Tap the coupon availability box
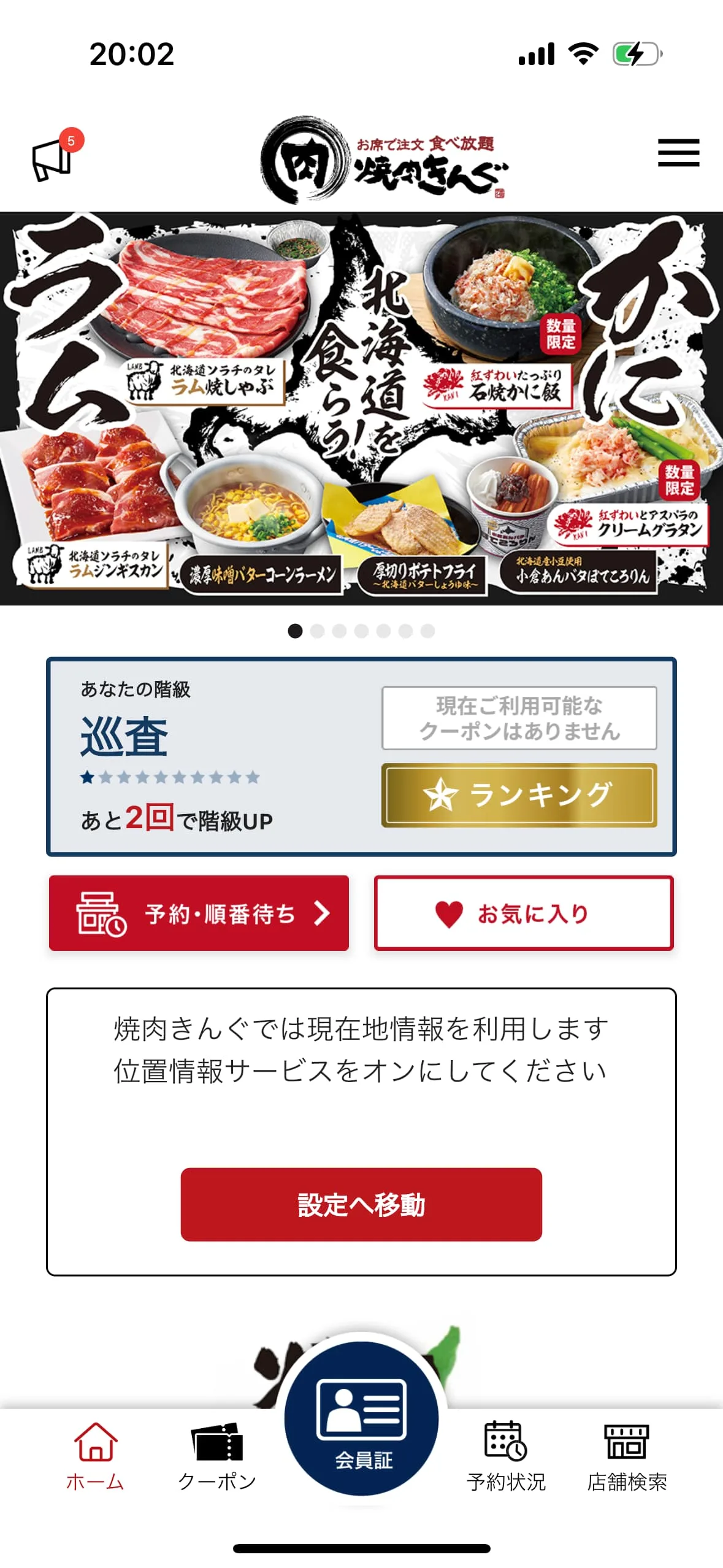This screenshot has width=723, height=1568. click(519, 718)
